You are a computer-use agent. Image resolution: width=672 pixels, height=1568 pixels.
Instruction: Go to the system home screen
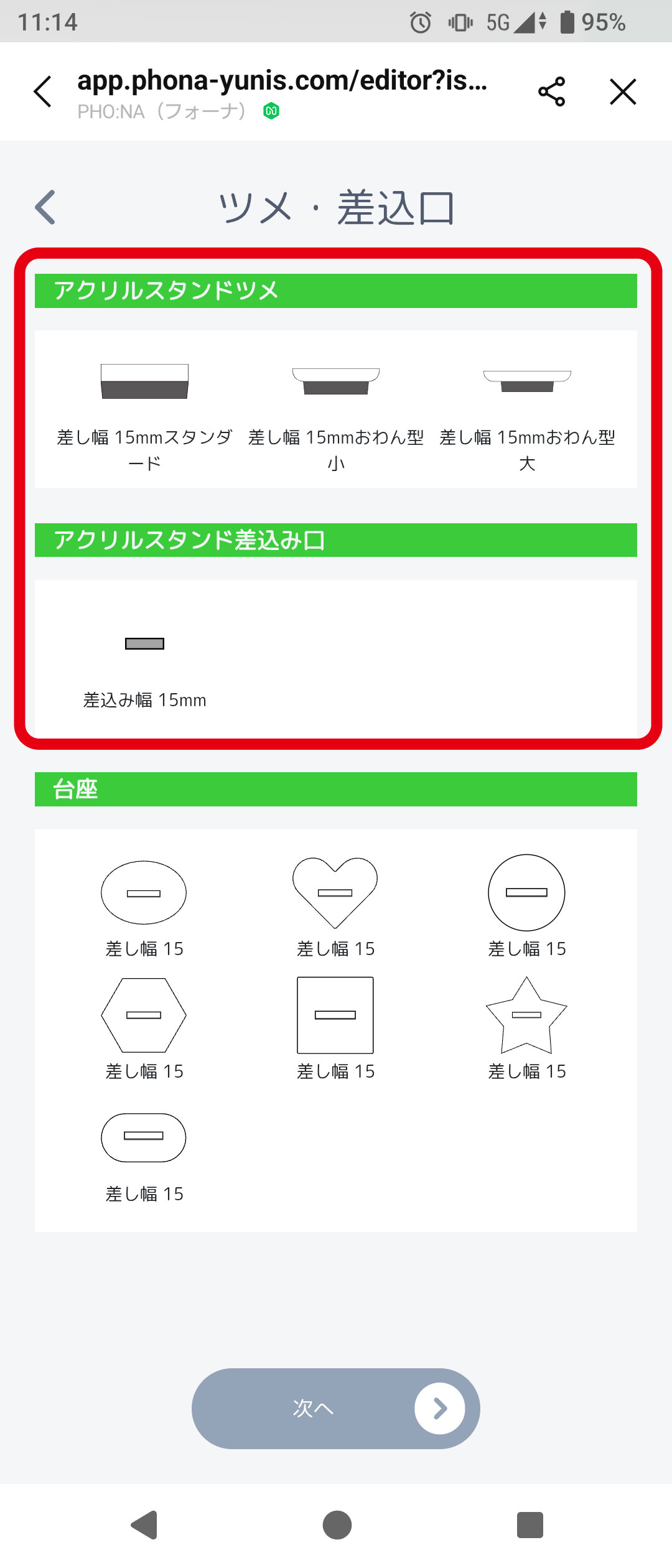click(337, 1525)
